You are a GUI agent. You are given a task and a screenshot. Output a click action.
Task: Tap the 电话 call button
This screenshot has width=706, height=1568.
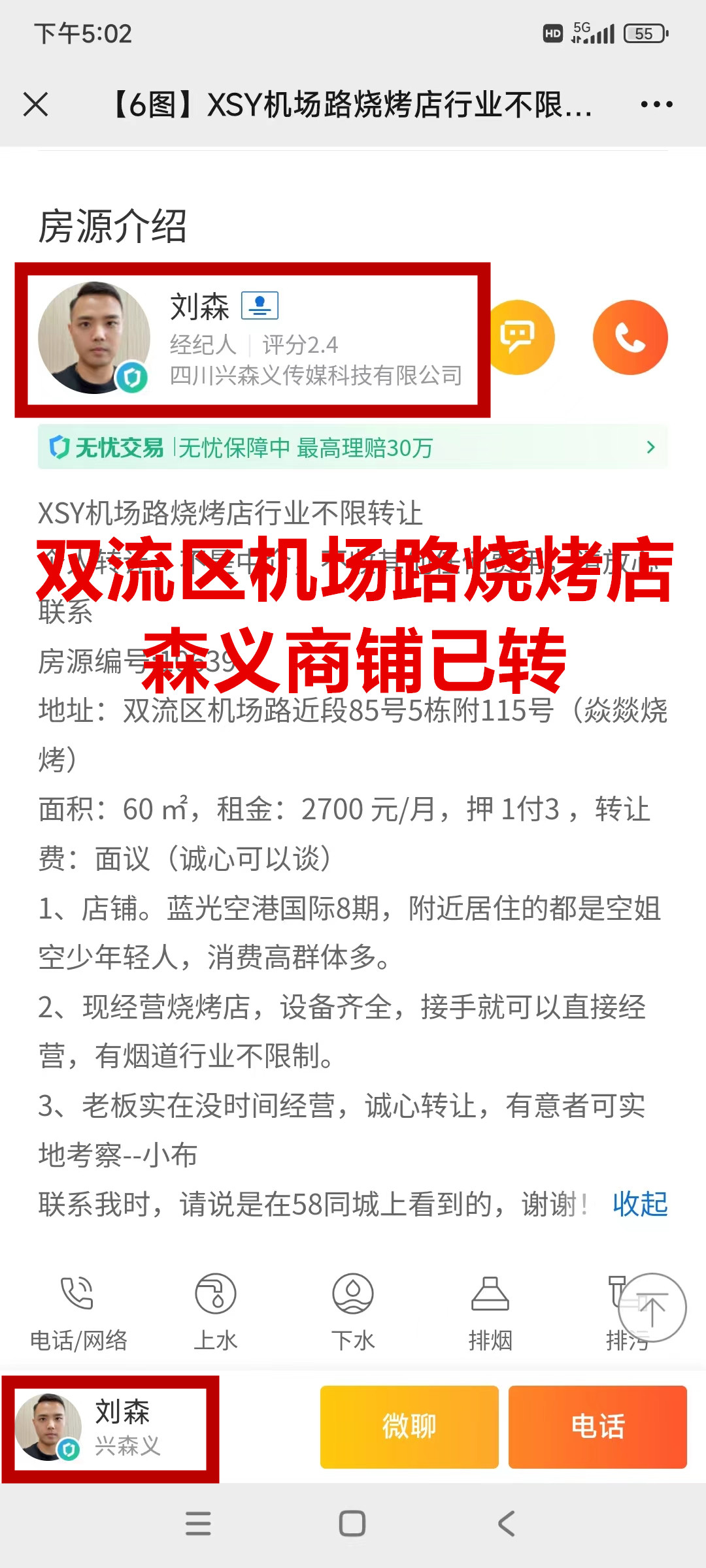[x=597, y=1426]
